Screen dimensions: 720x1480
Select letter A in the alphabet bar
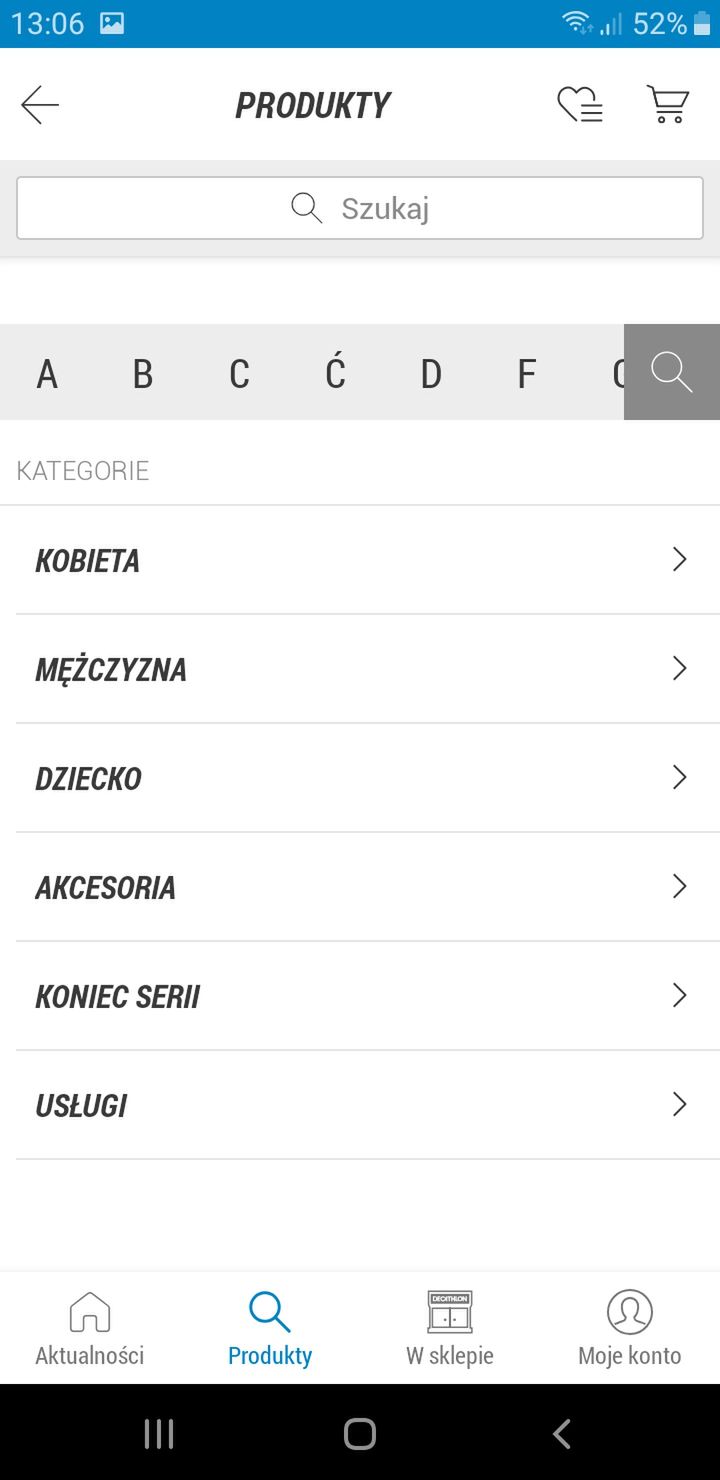(47, 374)
